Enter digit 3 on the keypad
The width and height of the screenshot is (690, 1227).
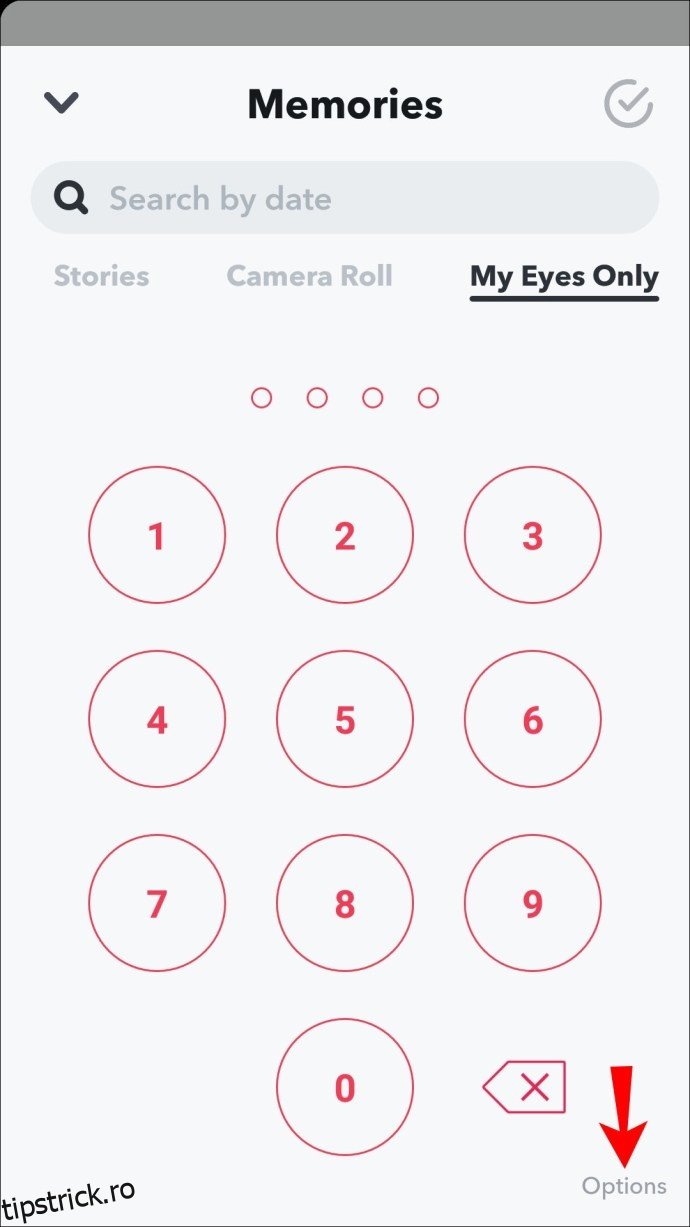[x=533, y=536]
